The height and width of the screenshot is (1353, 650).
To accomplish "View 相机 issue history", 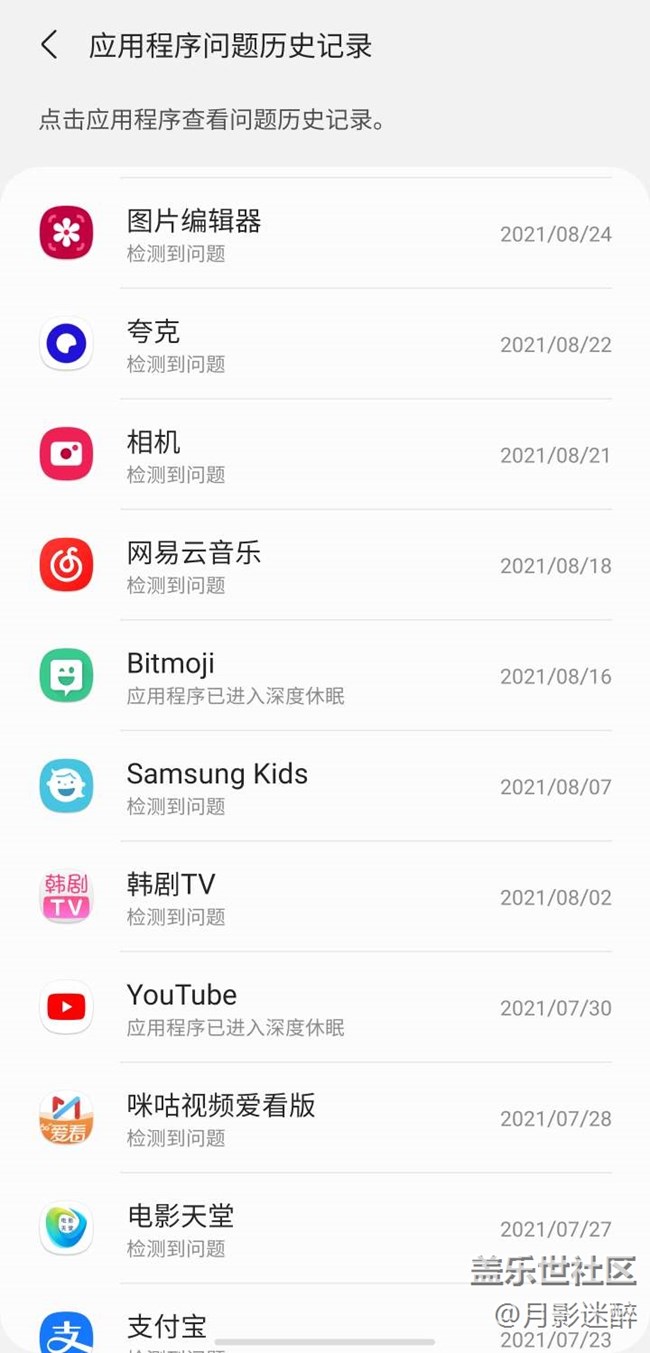I will tap(325, 455).
